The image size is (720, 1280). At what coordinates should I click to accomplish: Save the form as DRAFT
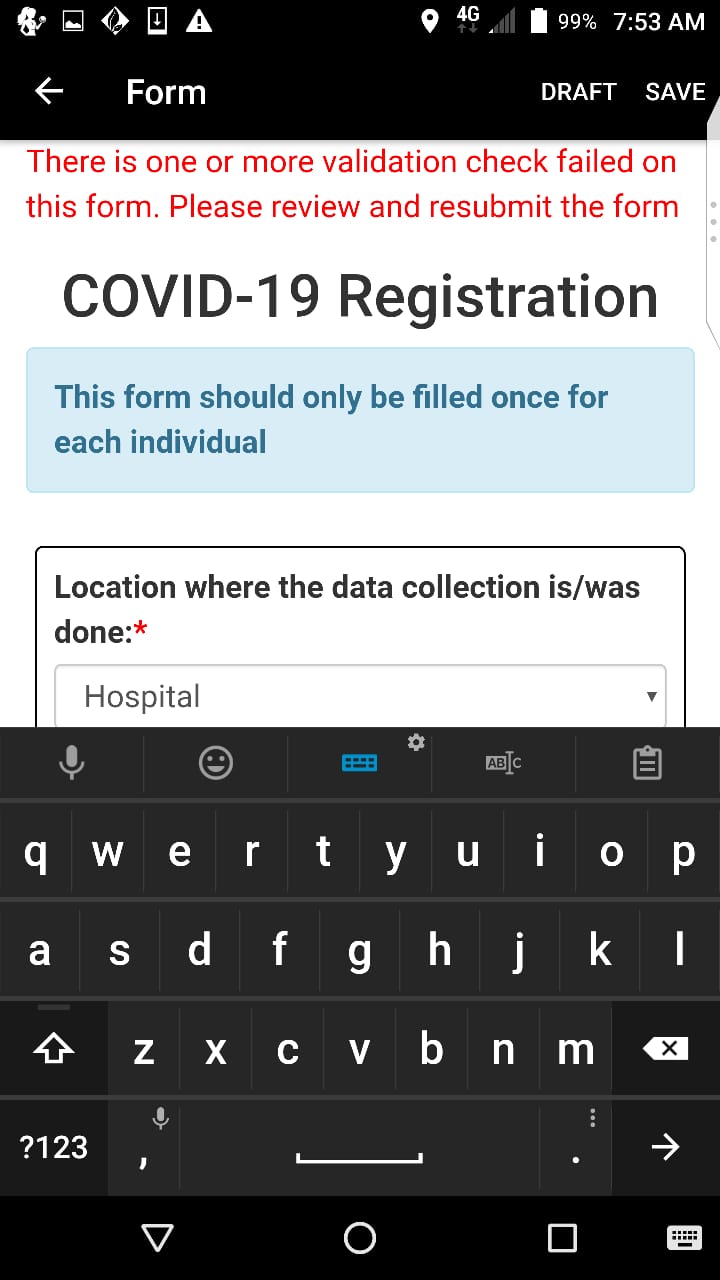pos(578,92)
